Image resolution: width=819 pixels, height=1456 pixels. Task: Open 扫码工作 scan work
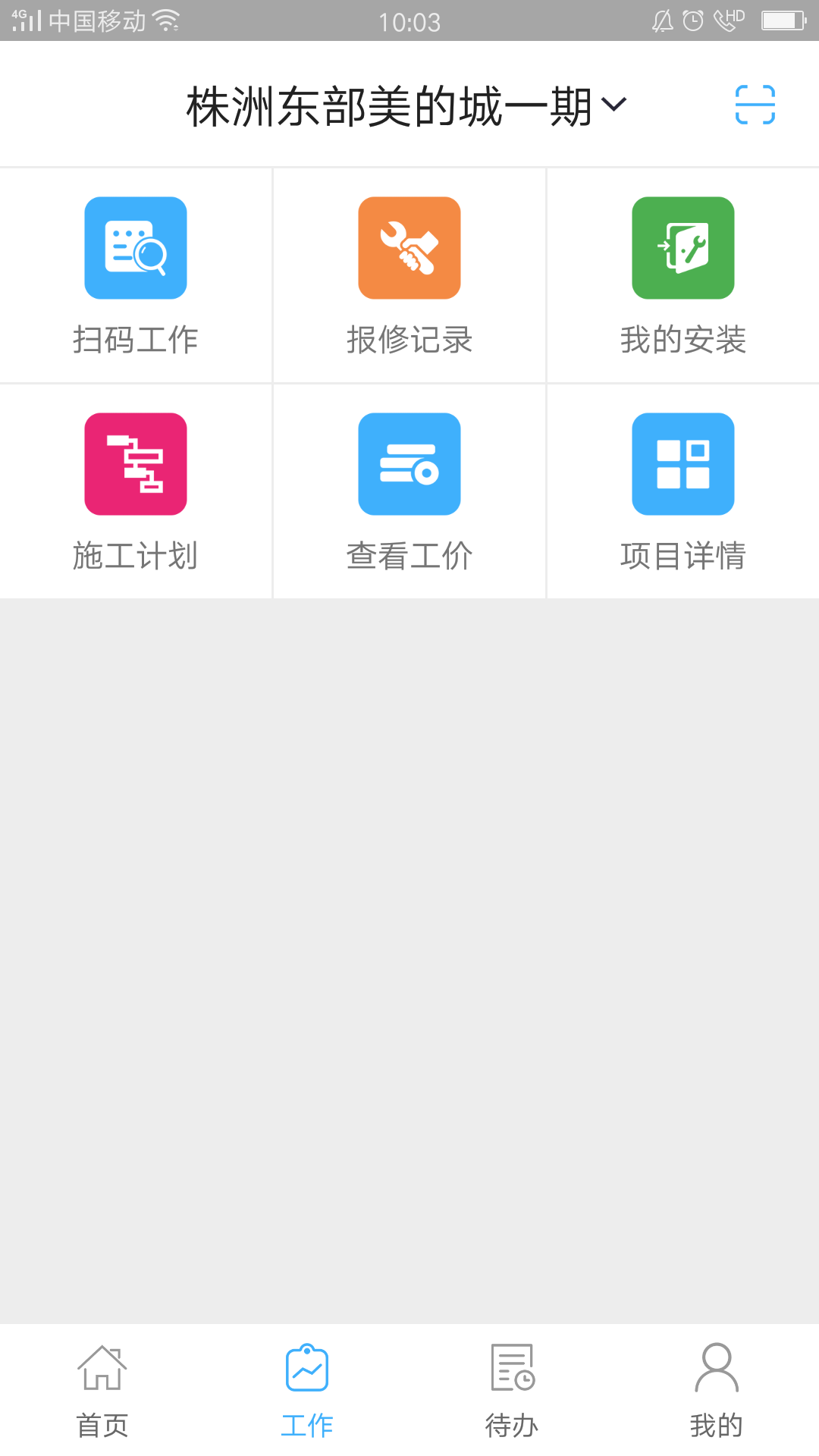(x=136, y=276)
